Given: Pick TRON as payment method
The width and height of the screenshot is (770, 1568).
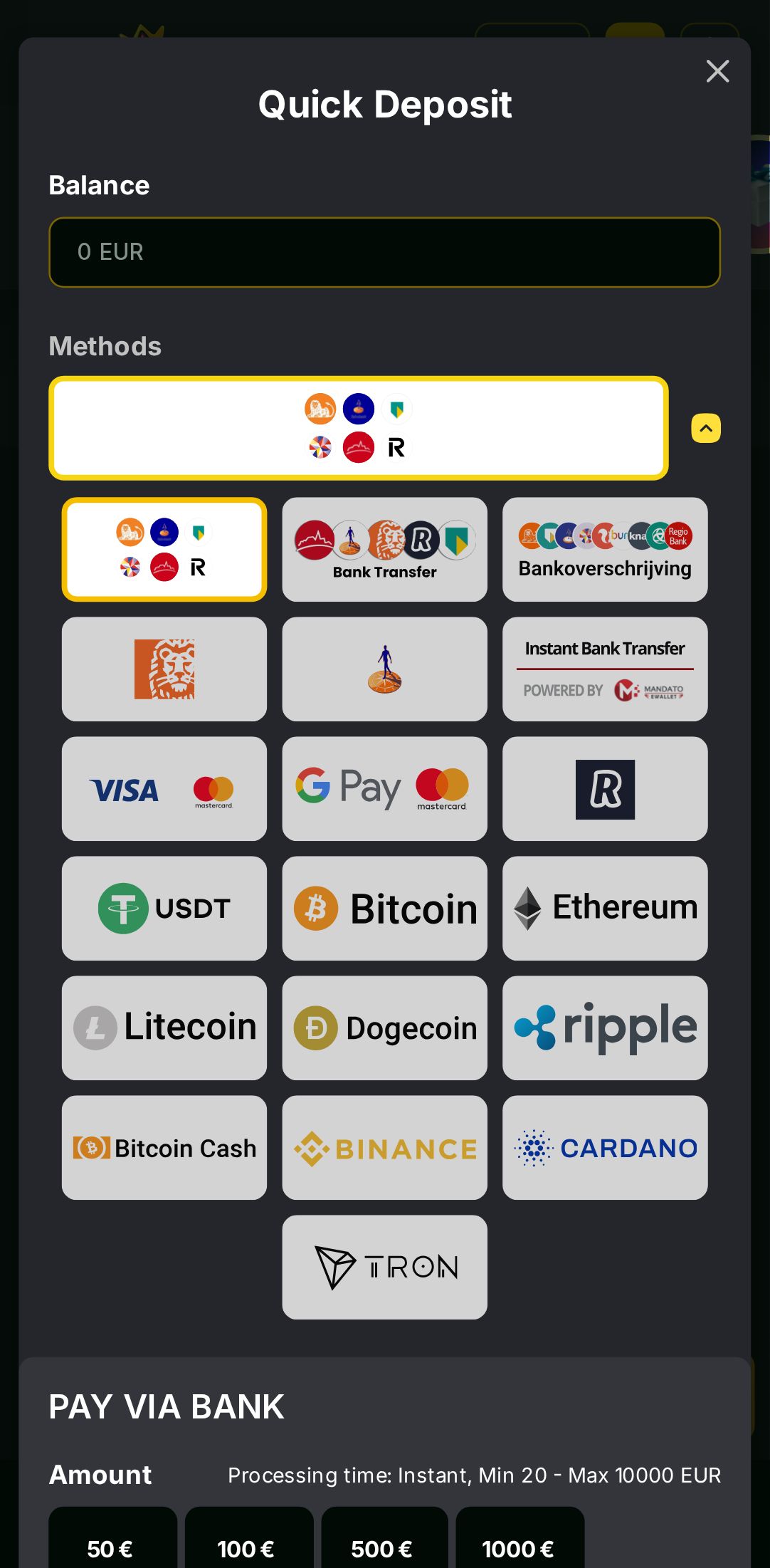Looking at the screenshot, I should [x=384, y=1267].
